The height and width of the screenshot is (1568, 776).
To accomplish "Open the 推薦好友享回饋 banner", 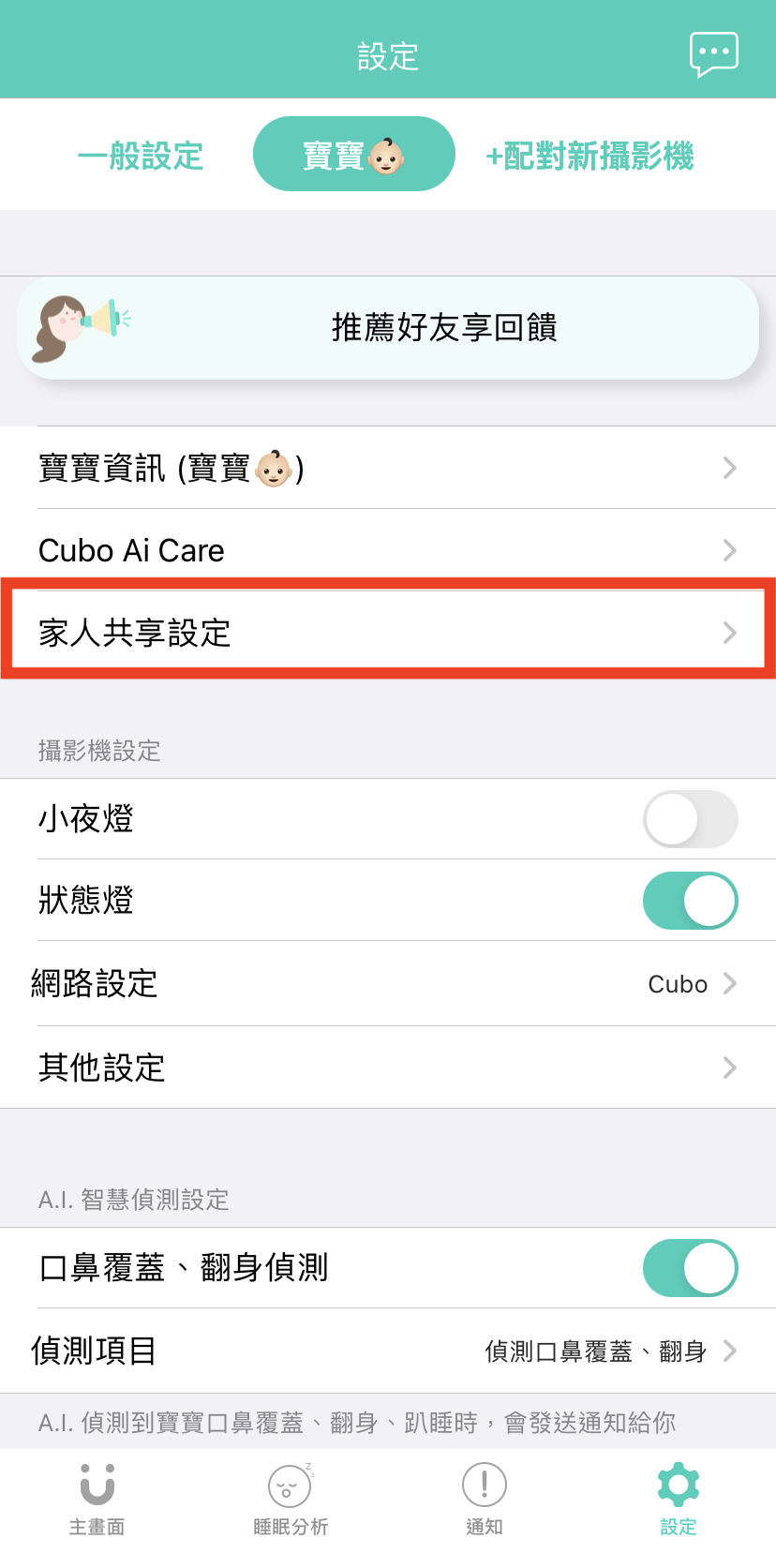I will tap(388, 328).
